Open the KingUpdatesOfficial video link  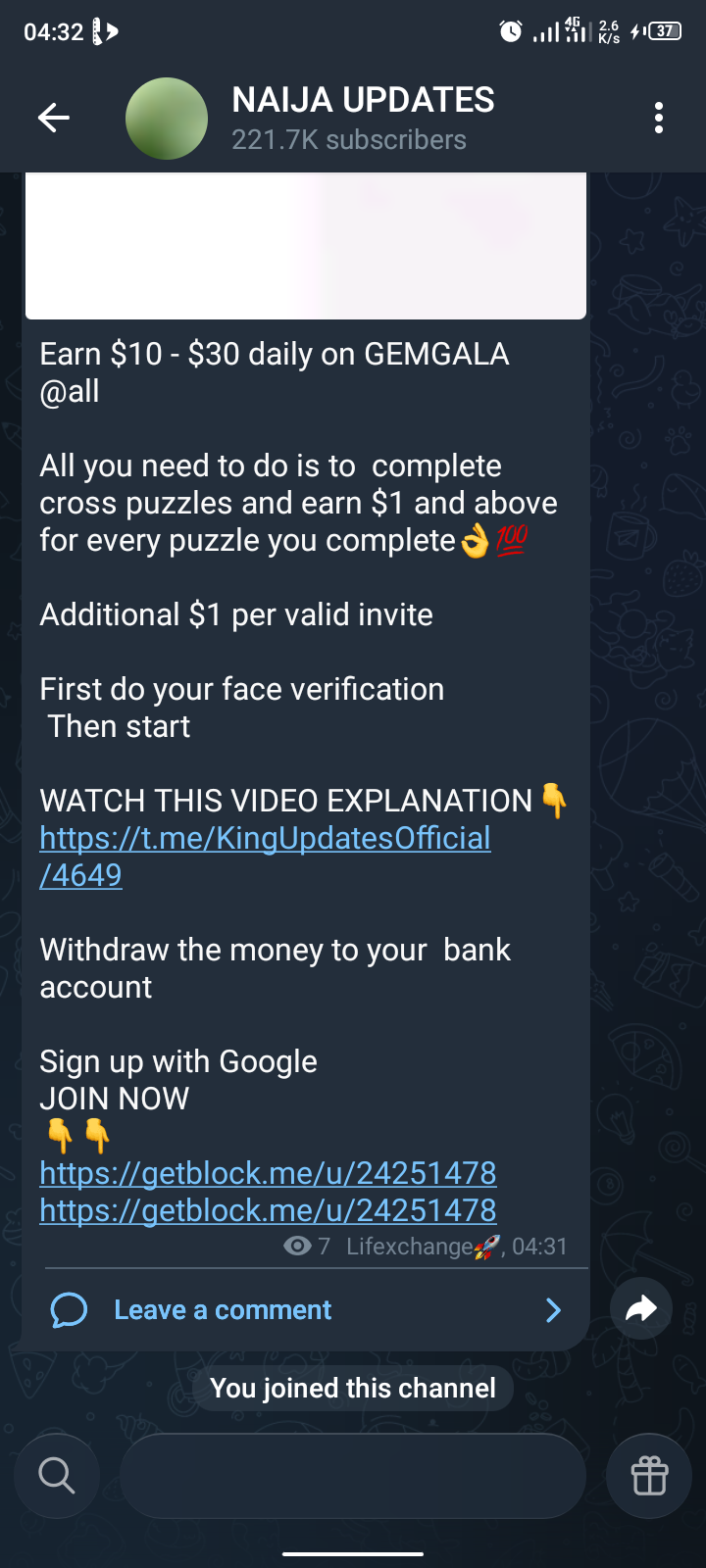point(265,839)
